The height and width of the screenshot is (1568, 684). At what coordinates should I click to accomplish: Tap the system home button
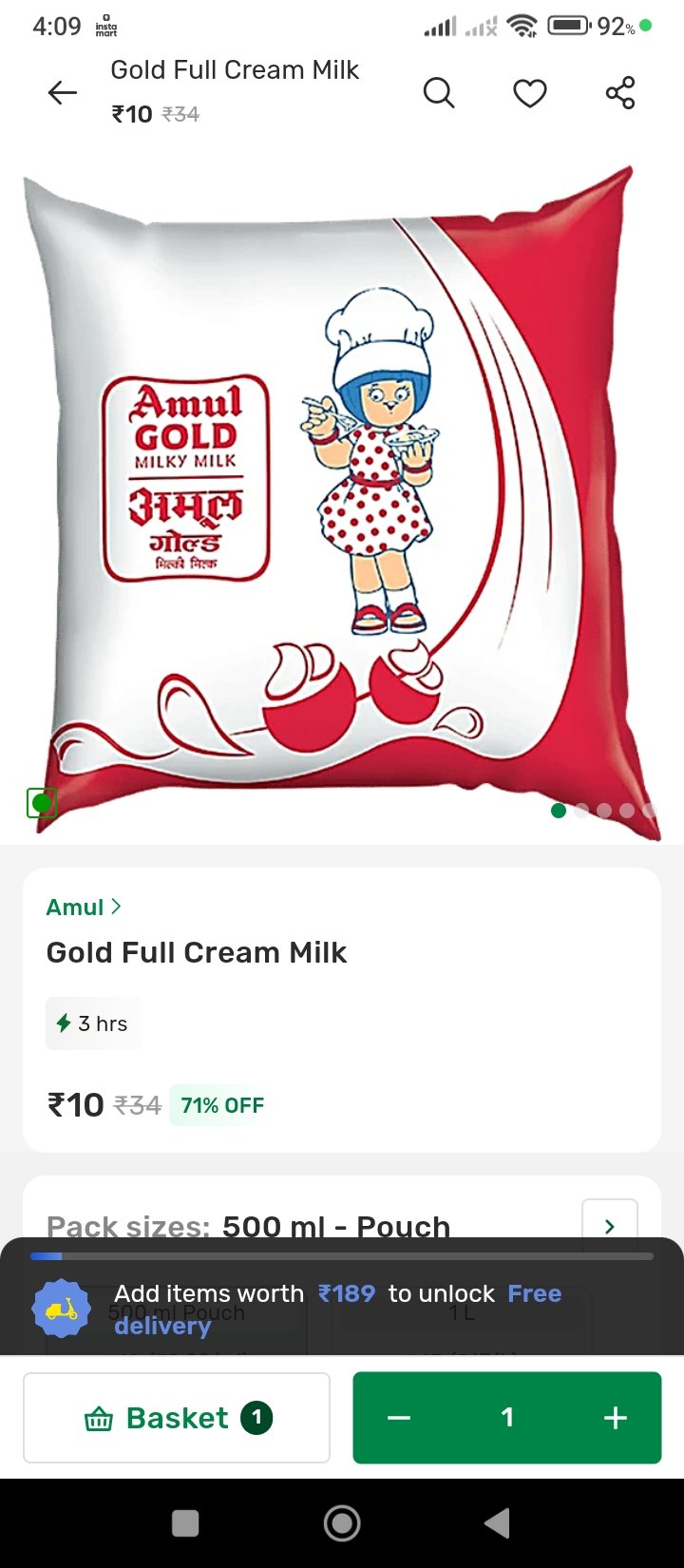[x=342, y=1523]
